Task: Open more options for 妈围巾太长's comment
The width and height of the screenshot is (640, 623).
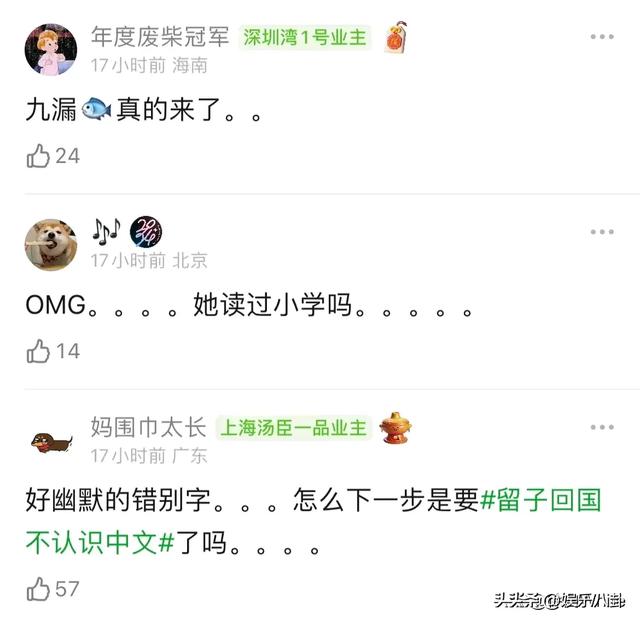Action: [x=602, y=428]
